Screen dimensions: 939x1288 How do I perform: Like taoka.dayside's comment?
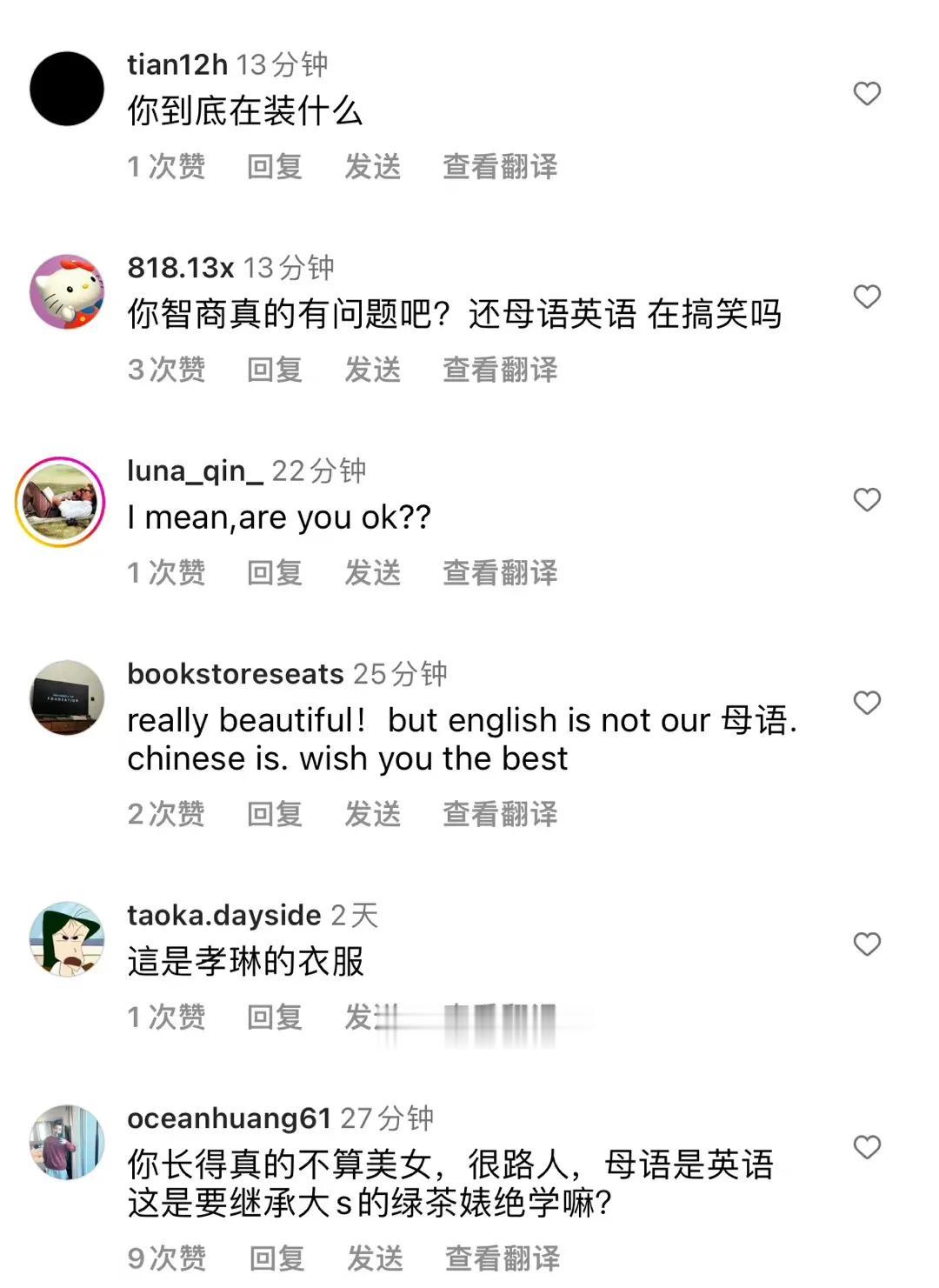pyautogui.click(x=867, y=944)
